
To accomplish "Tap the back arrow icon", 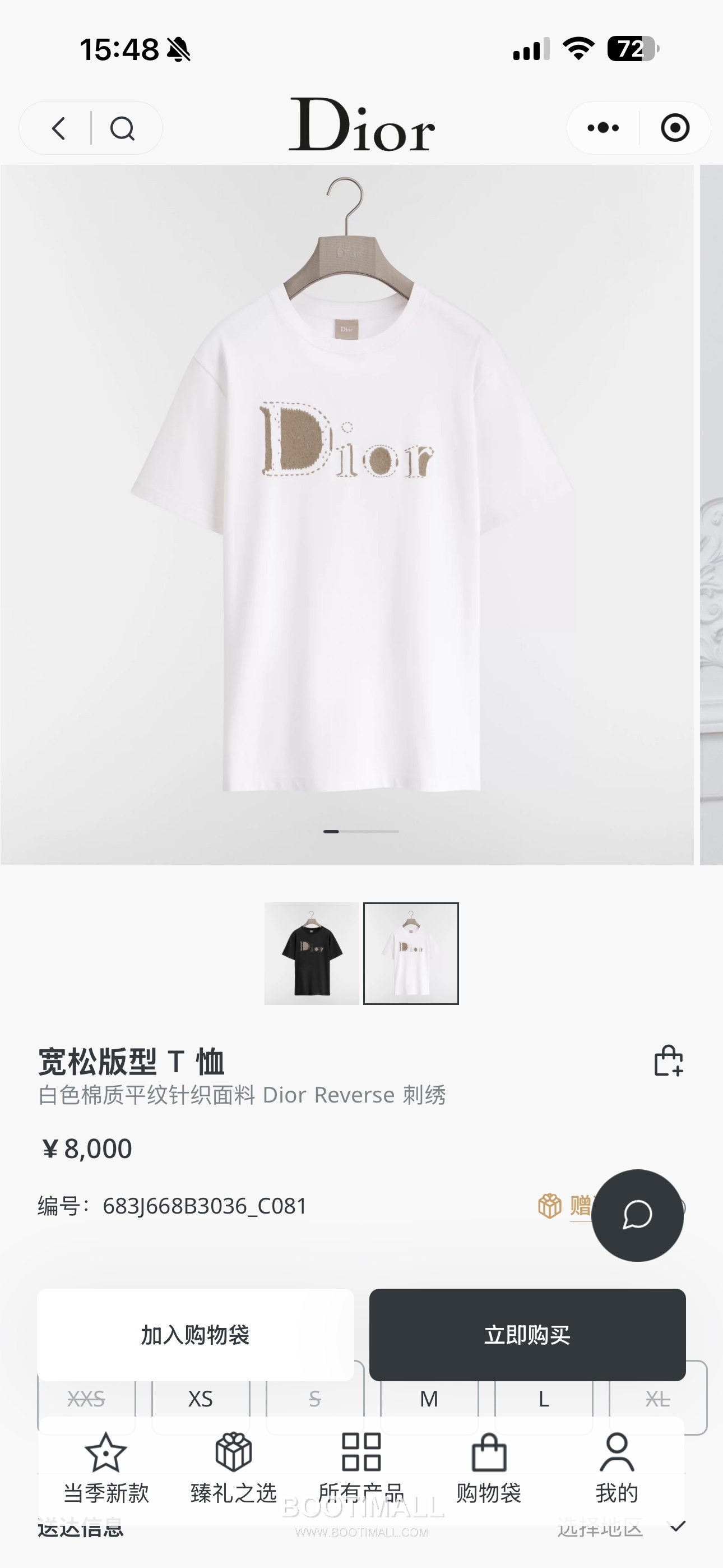I will pos(58,128).
